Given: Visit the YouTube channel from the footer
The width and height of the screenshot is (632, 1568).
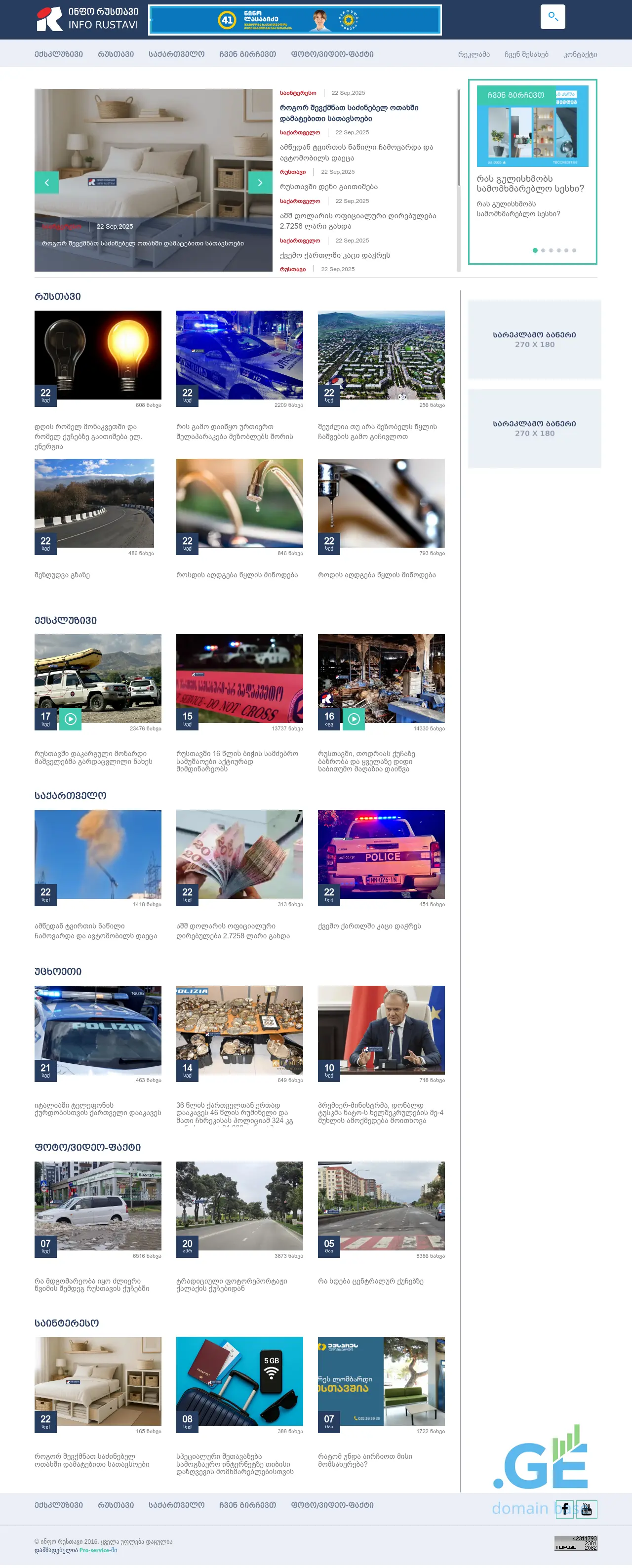Looking at the screenshot, I should [587, 1508].
